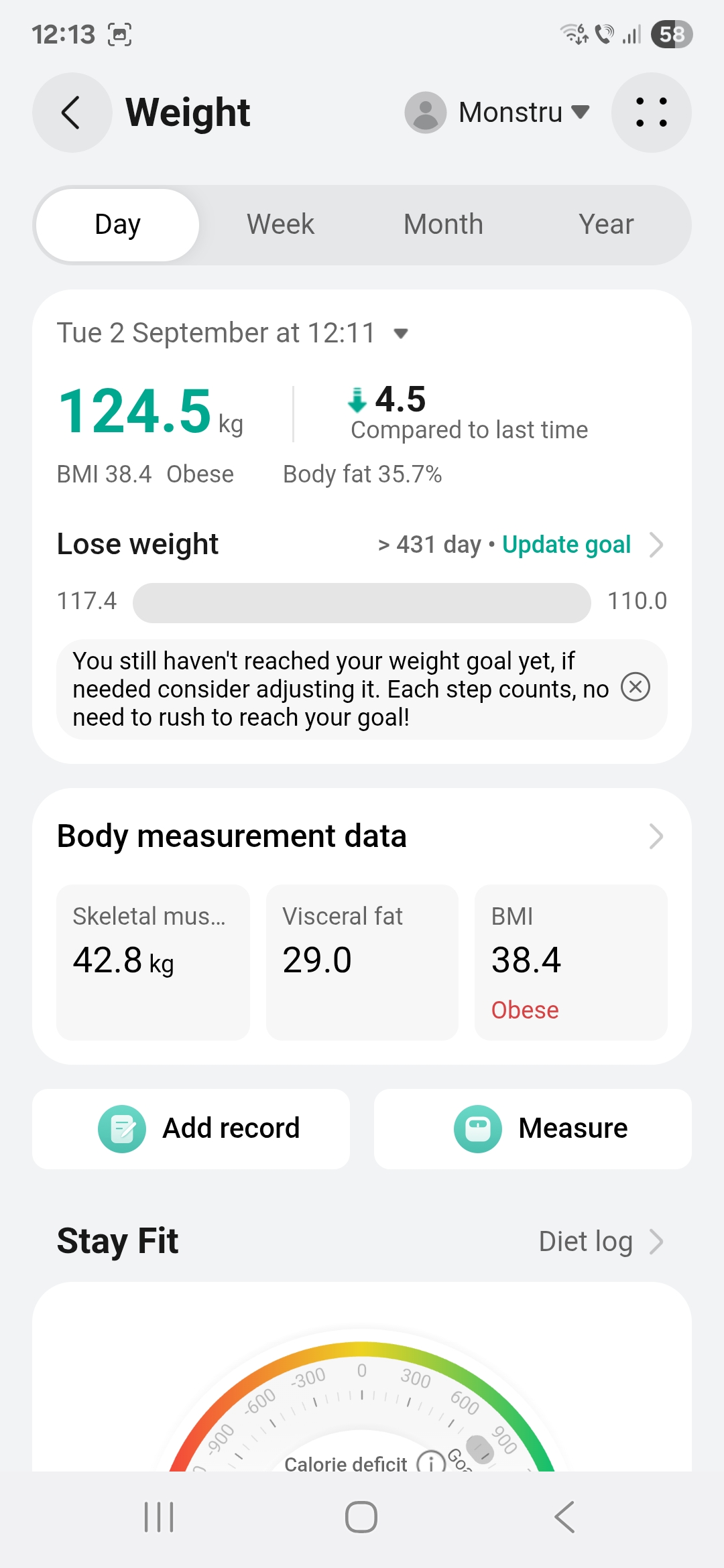Select the Day tab
724x1568 pixels.
click(118, 224)
